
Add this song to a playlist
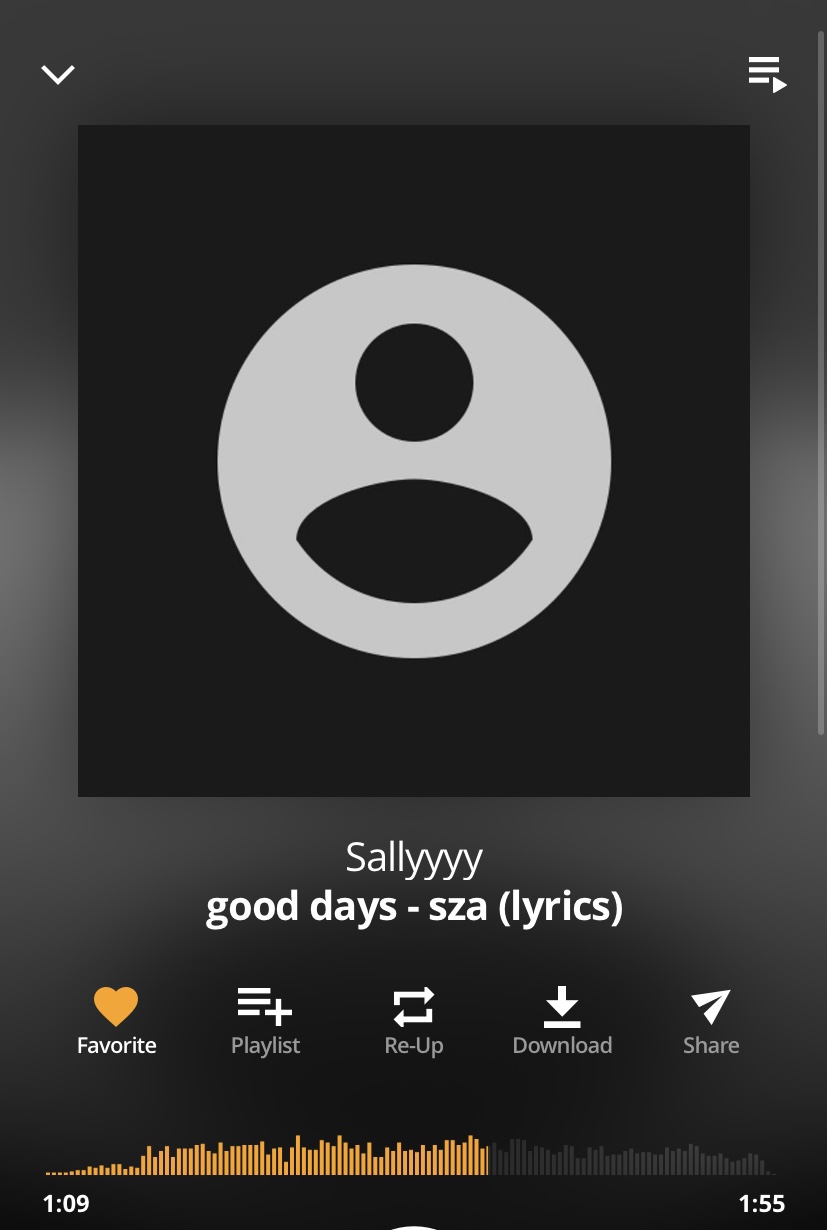tap(265, 1006)
